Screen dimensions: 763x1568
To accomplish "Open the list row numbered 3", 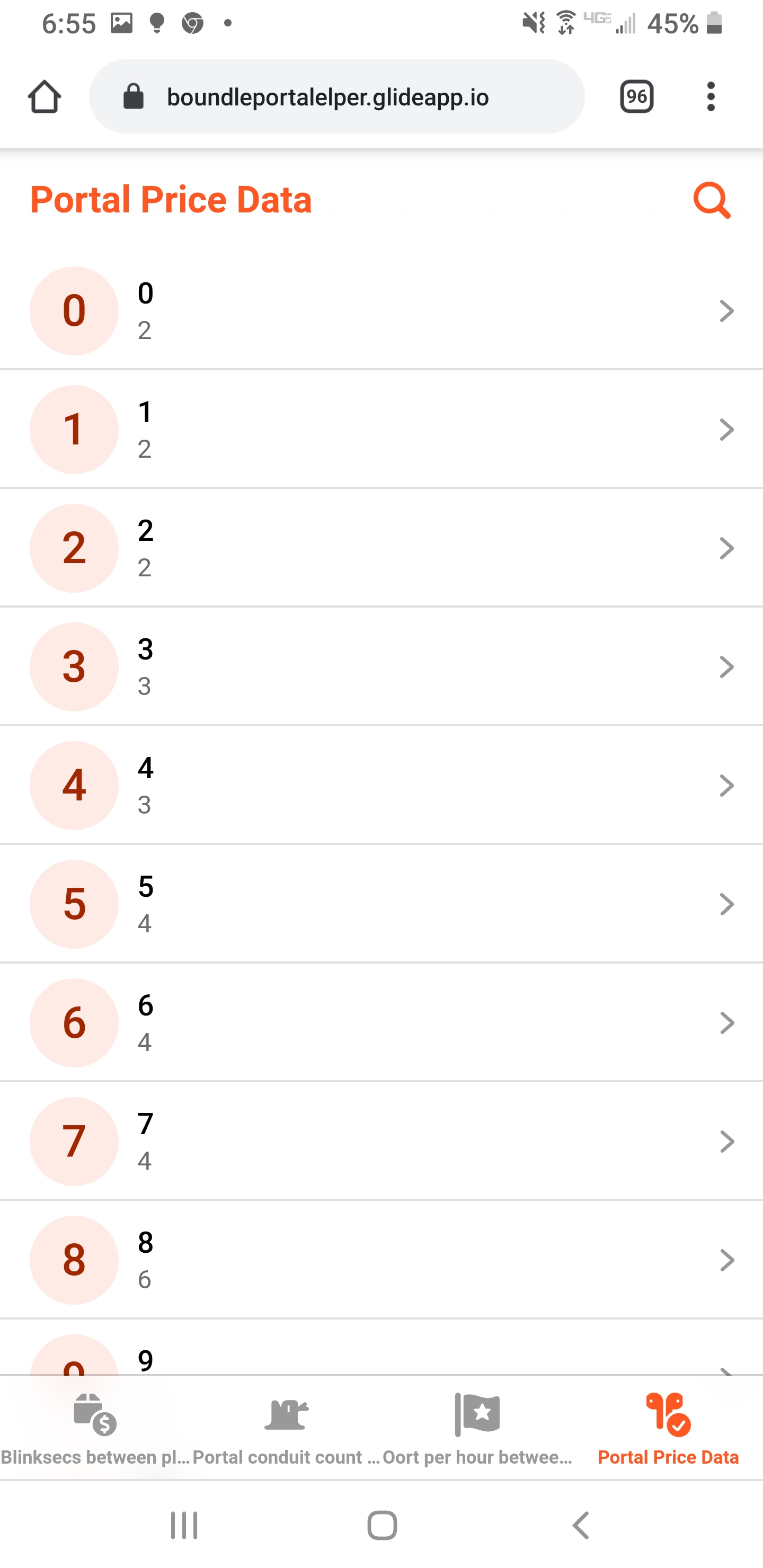I will pos(381,666).
